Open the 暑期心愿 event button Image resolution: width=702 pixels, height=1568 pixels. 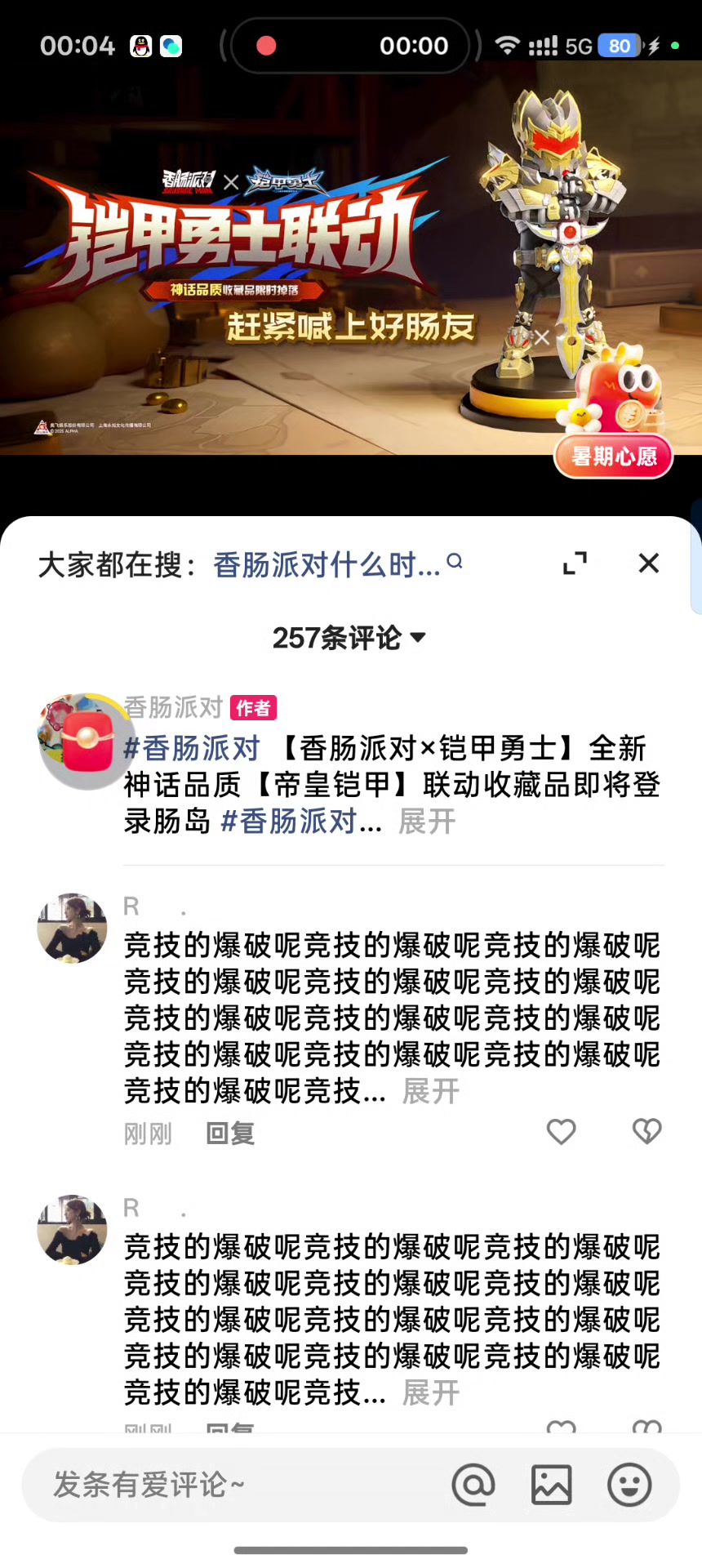point(614,456)
